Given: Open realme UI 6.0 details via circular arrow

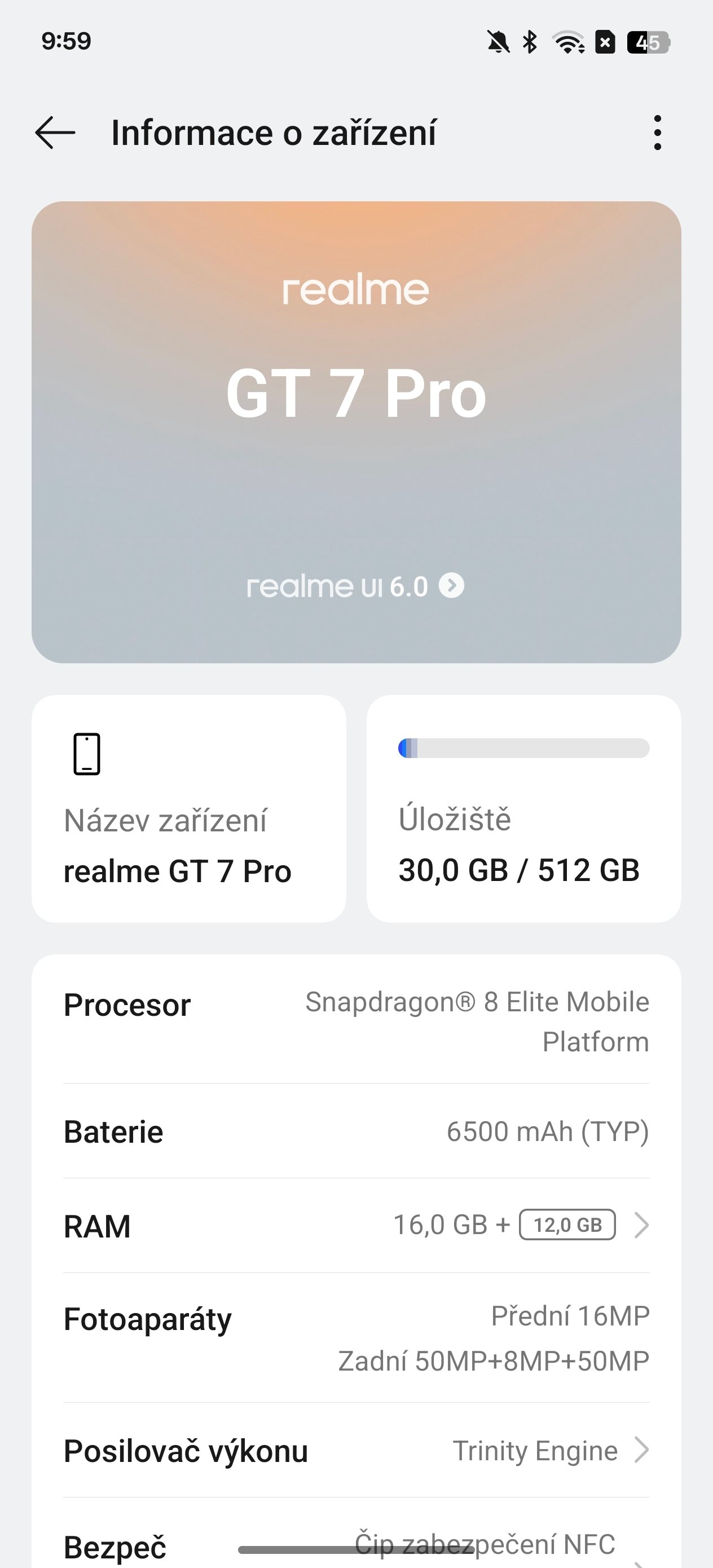Looking at the screenshot, I should pos(451,586).
